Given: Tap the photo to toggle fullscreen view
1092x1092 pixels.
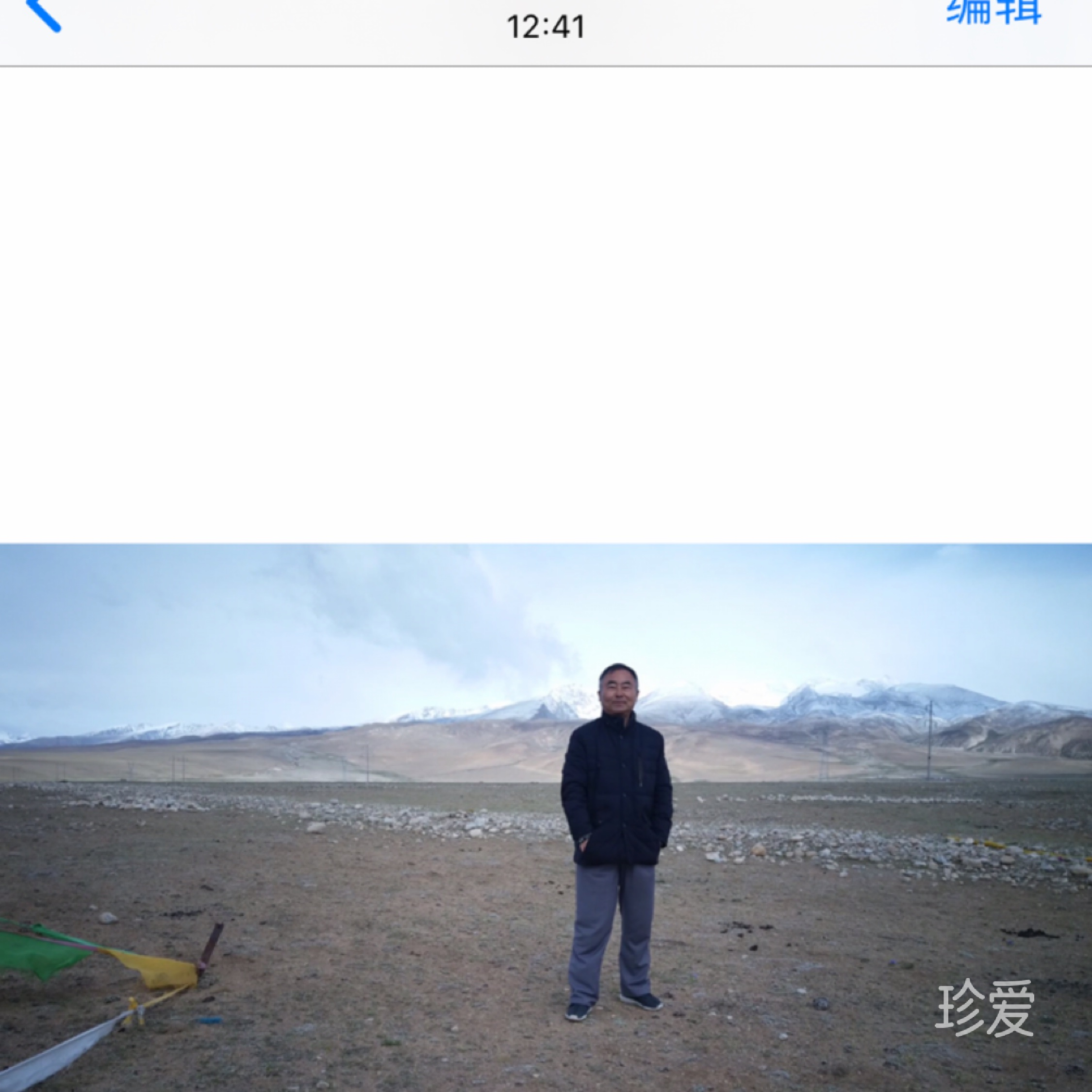Looking at the screenshot, I should pos(546,817).
